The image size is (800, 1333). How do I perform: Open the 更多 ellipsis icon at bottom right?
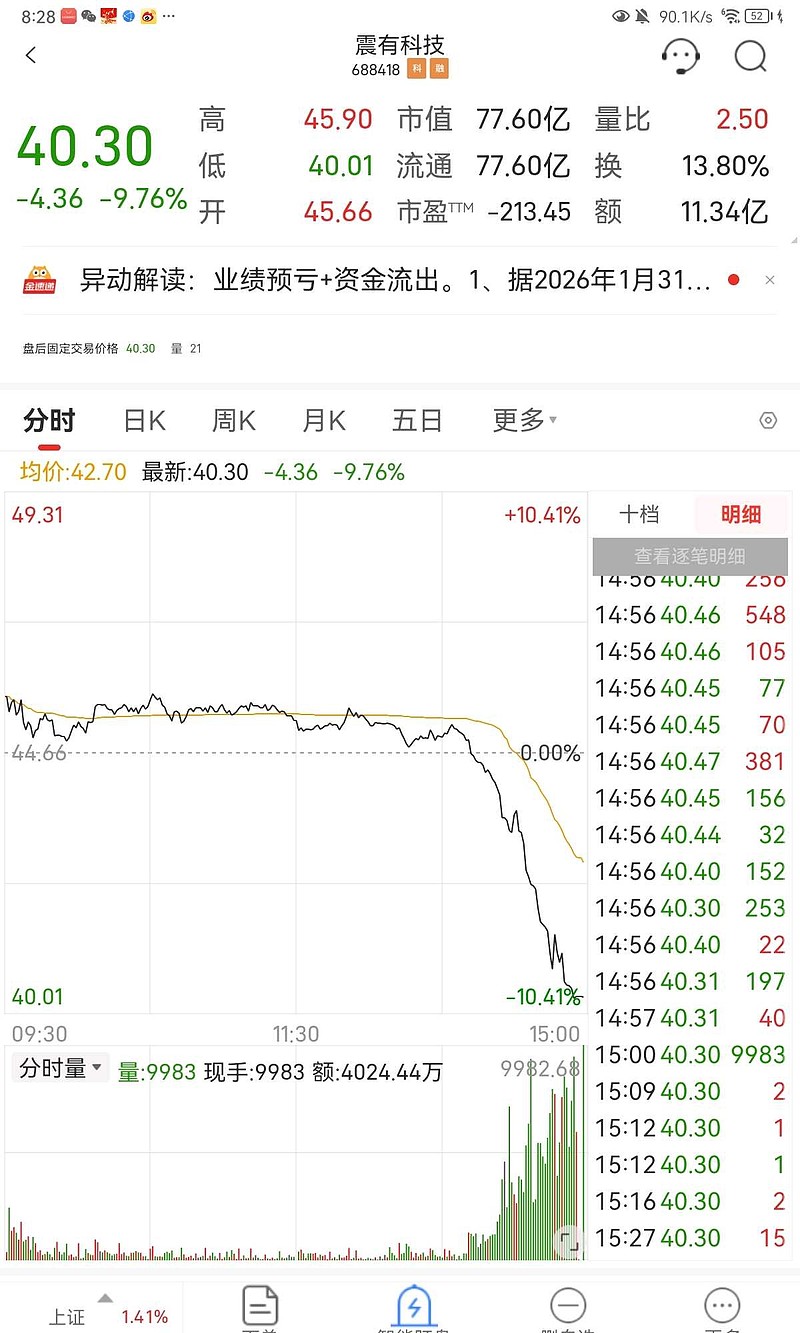coord(722,1307)
